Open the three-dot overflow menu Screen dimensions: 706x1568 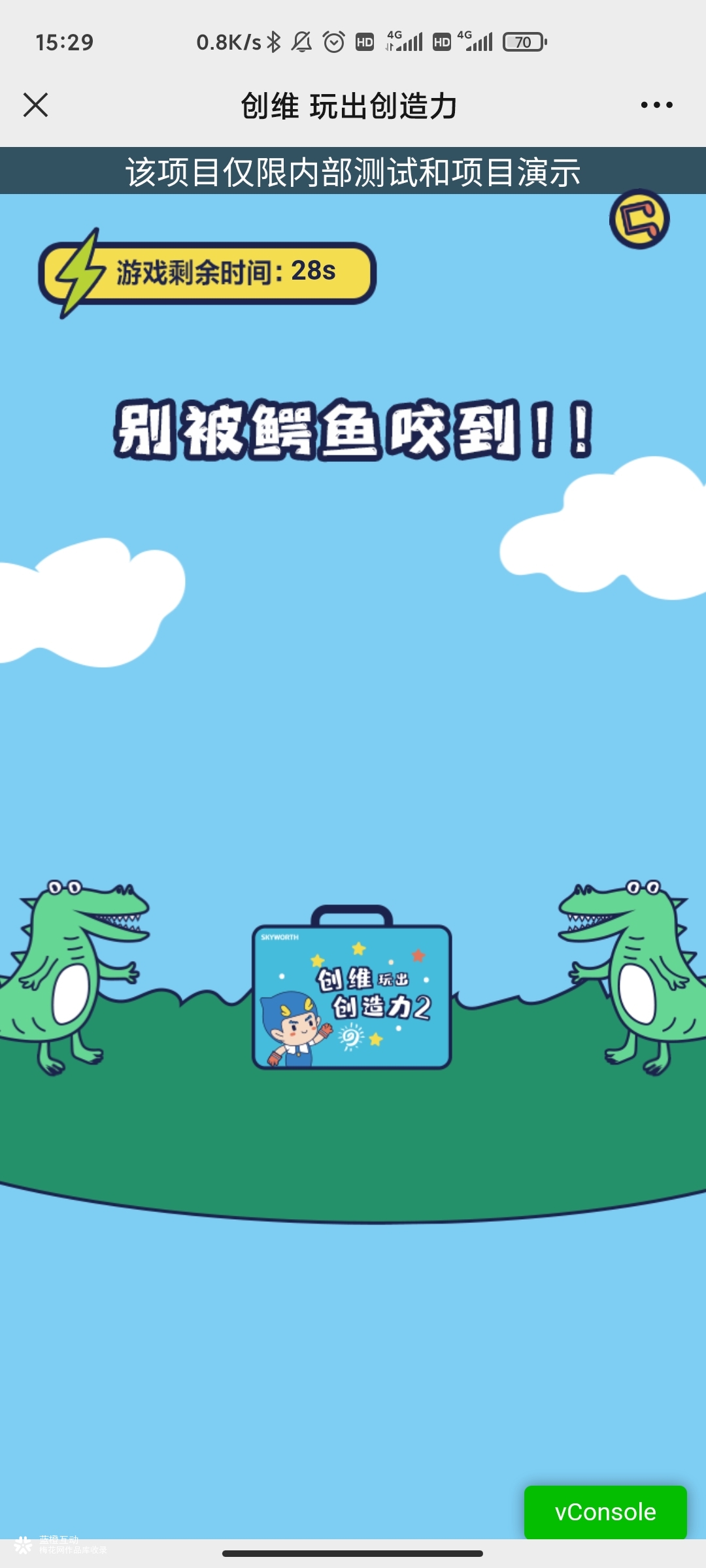[656, 105]
